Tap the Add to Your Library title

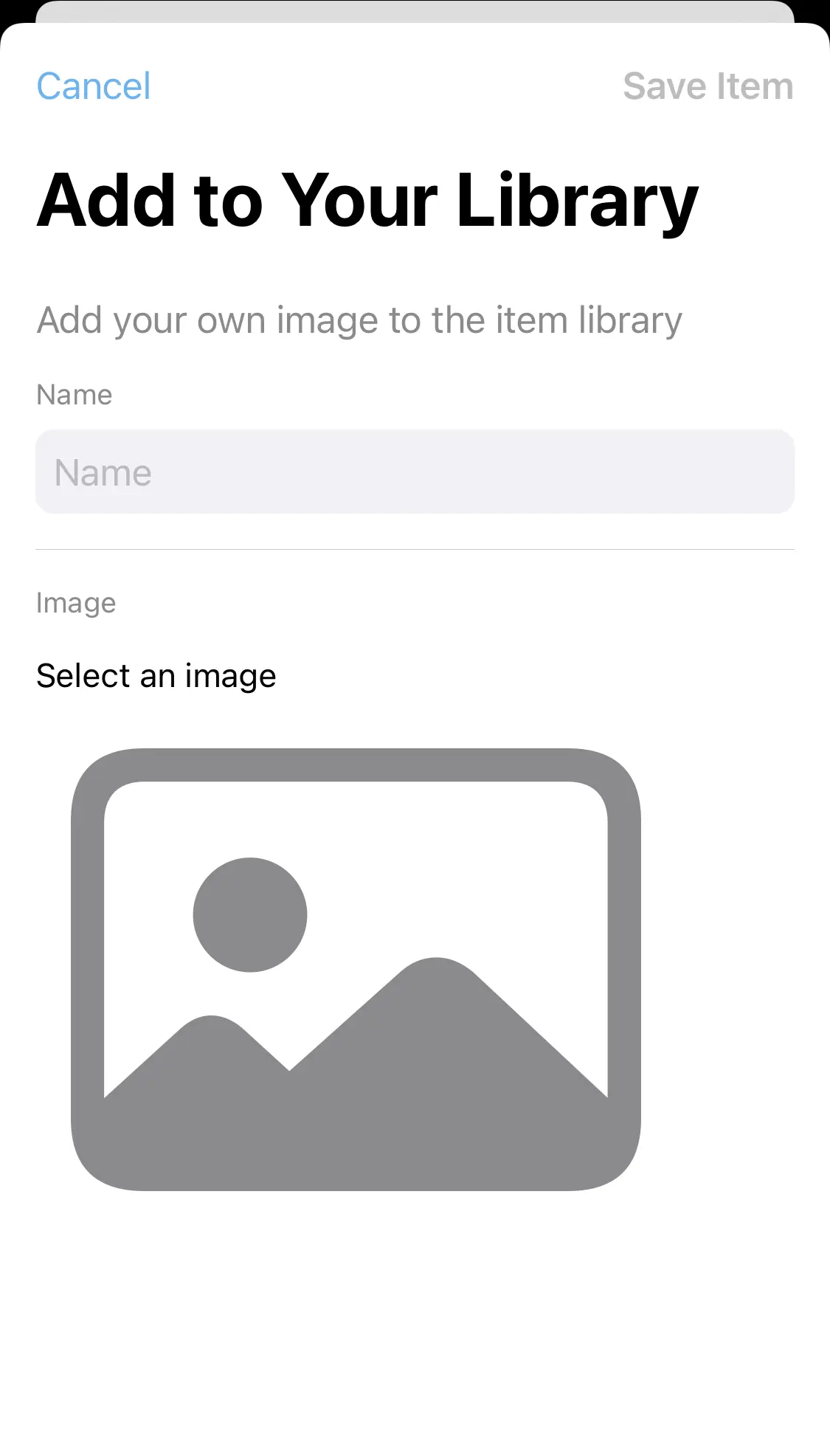[x=367, y=199]
